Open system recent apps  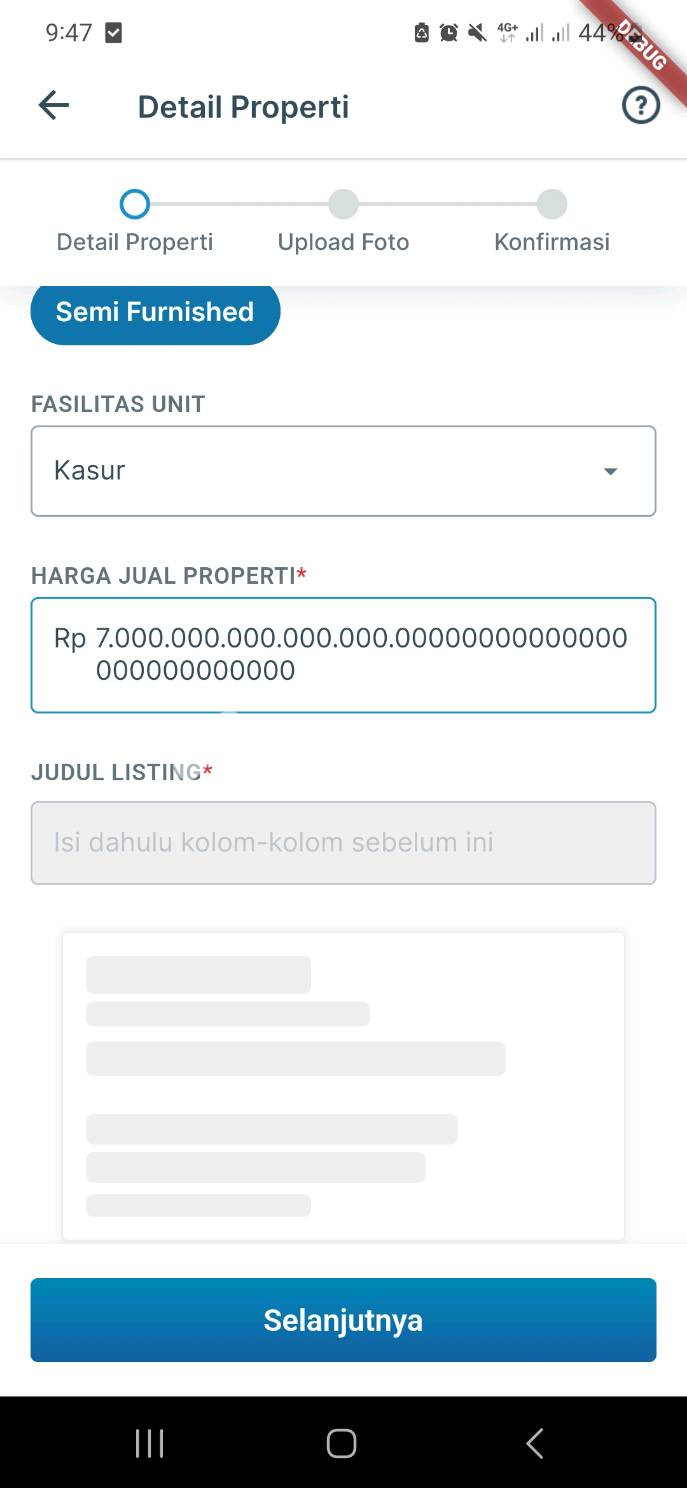pyautogui.click(x=150, y=1443)
